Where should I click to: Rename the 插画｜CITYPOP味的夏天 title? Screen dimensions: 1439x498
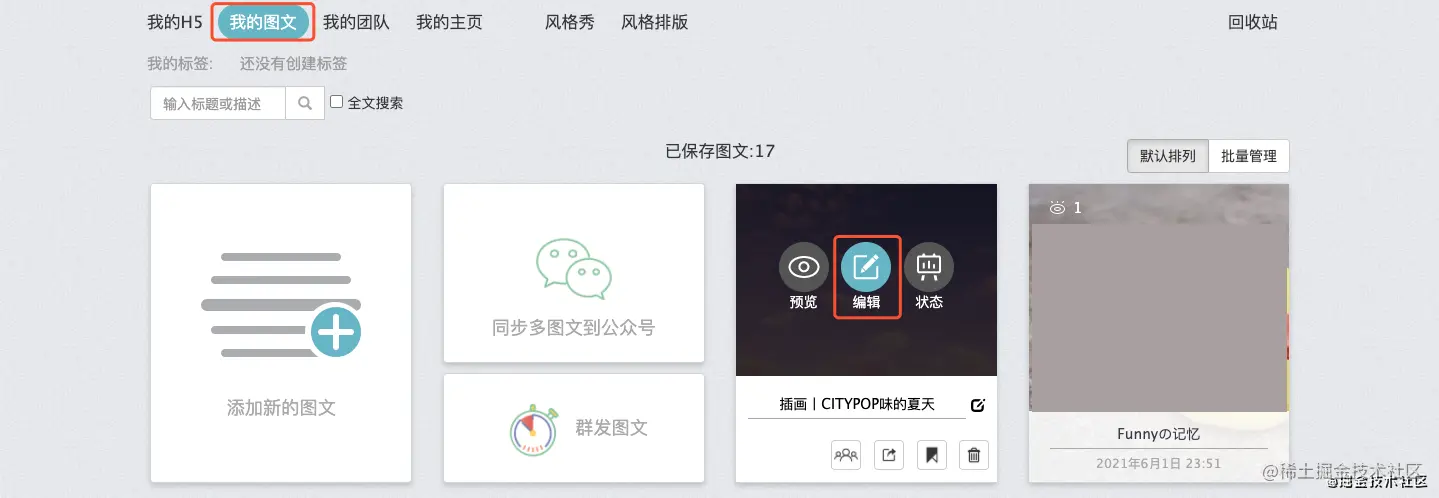pyautogui.click(x=977, y=405)
